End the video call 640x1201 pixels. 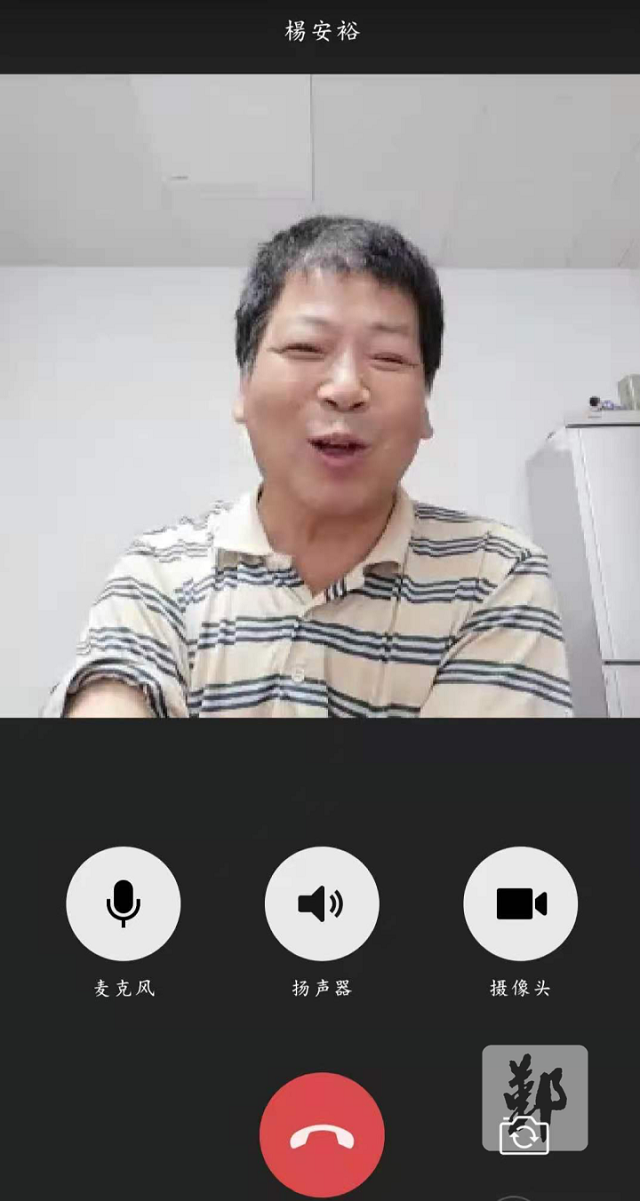coord(321,1135)
